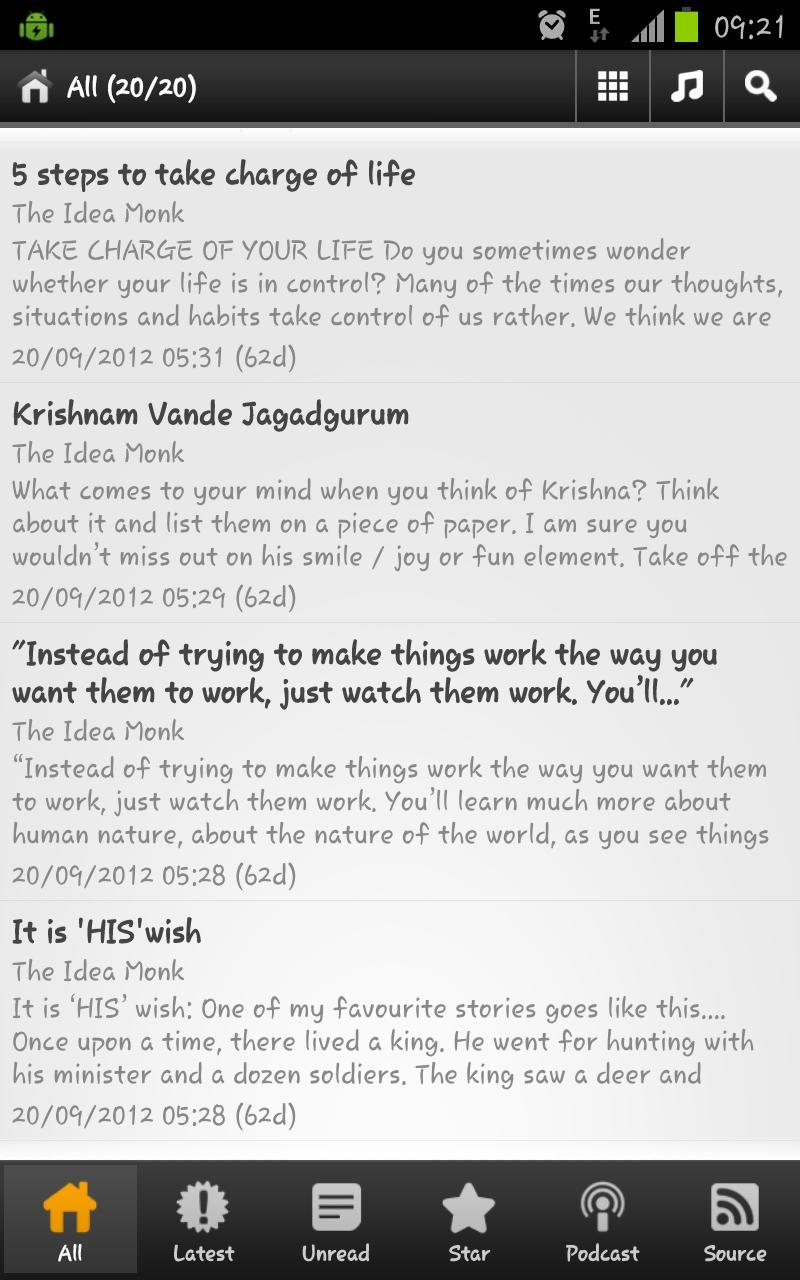800x1280 pixels.
Task: Tap the music note podcast player icon
Action: 686,86
